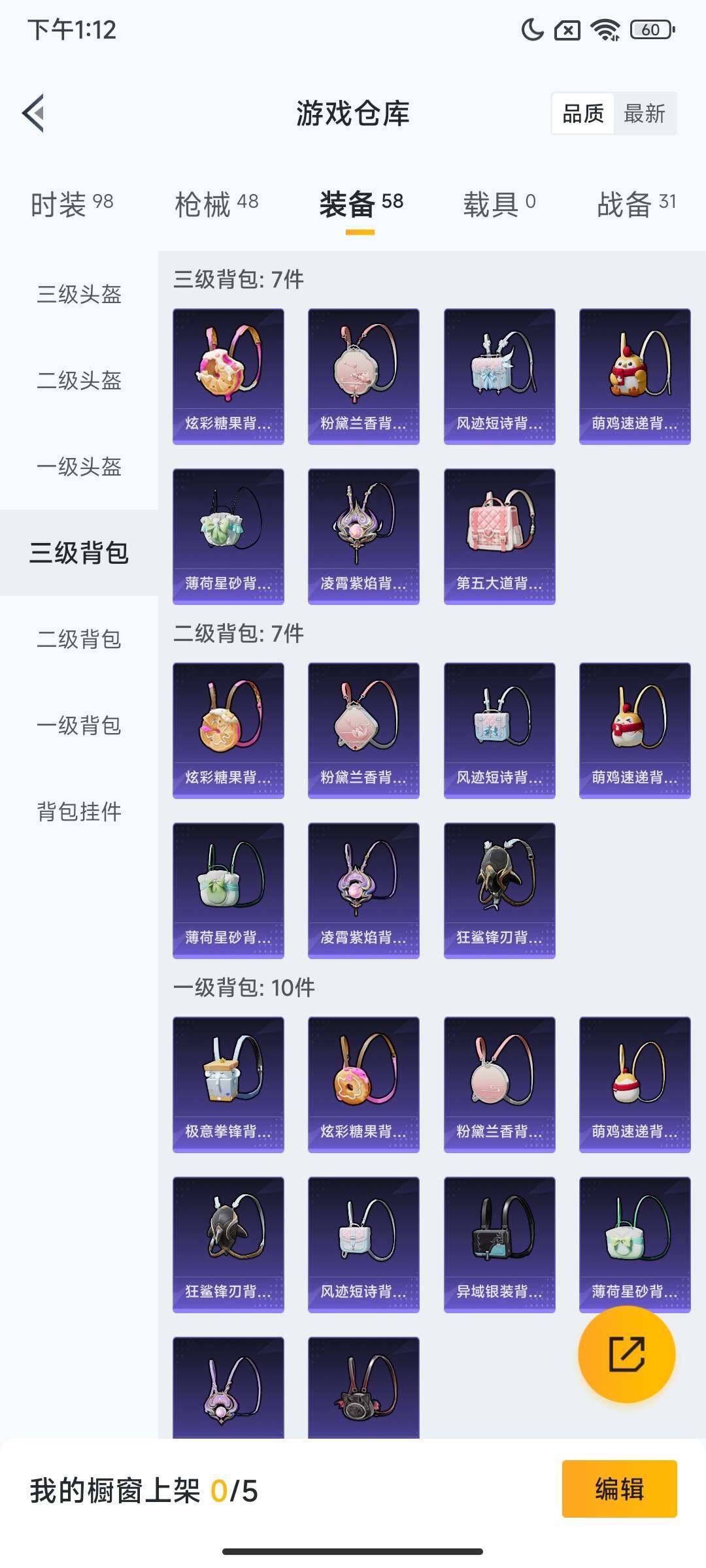Screen dimensions: 706x1568
Task: Select 一级背包 in the sidebar
Action: click(x=79, y=725)
